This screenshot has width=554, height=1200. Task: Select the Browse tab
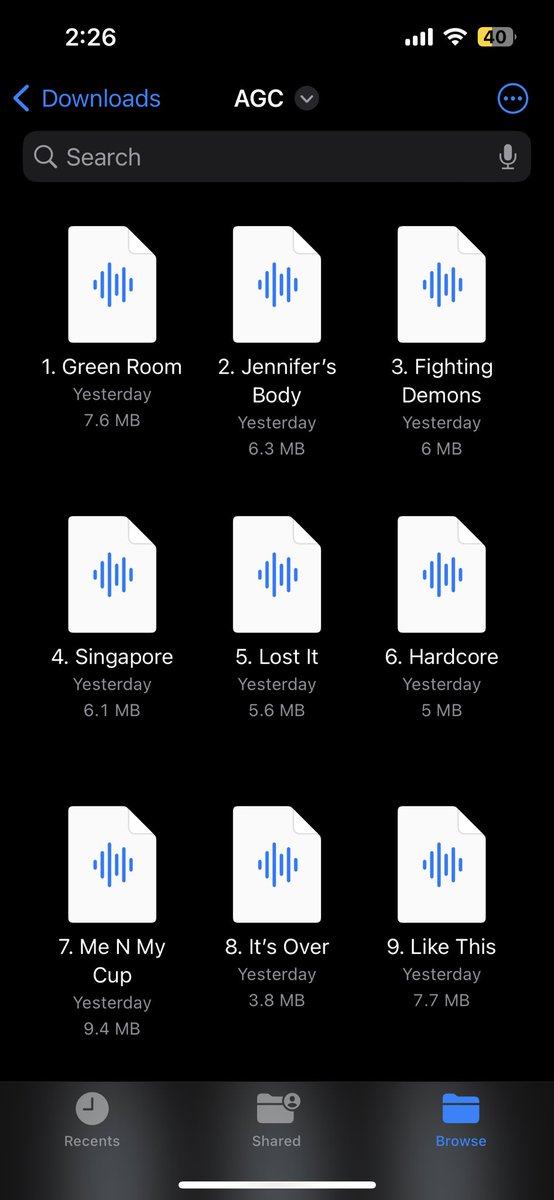click(461, 1120)
